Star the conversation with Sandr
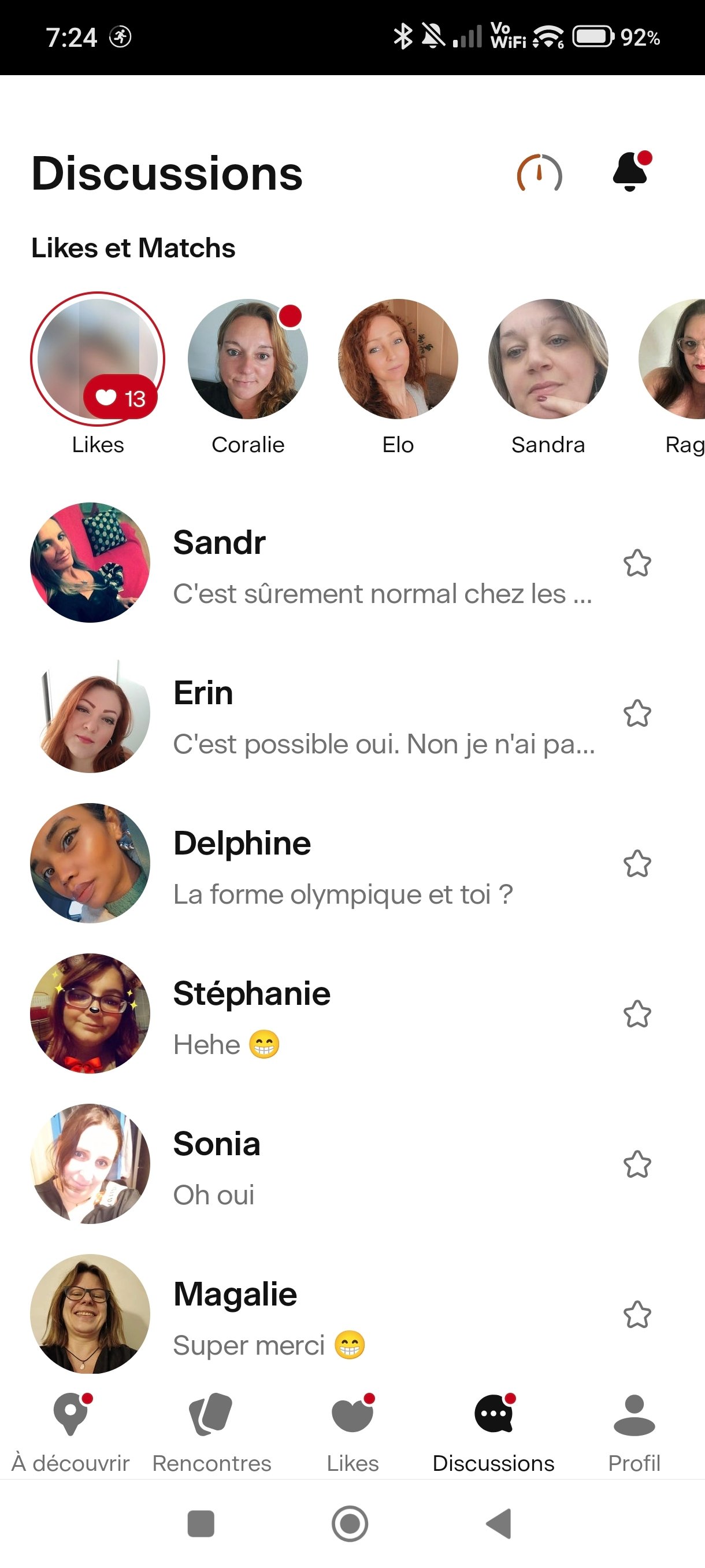 point(637,563)
